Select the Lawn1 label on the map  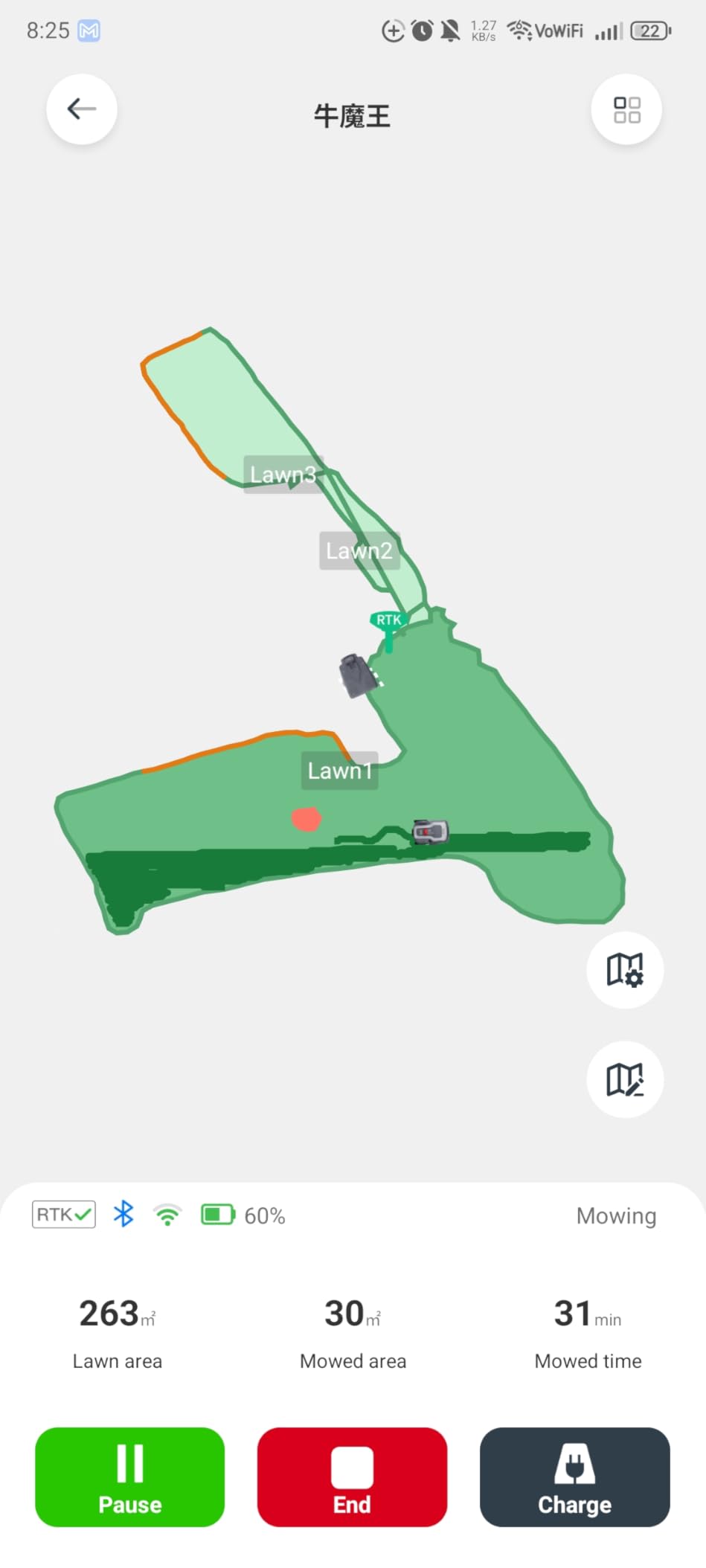(339, 771)
